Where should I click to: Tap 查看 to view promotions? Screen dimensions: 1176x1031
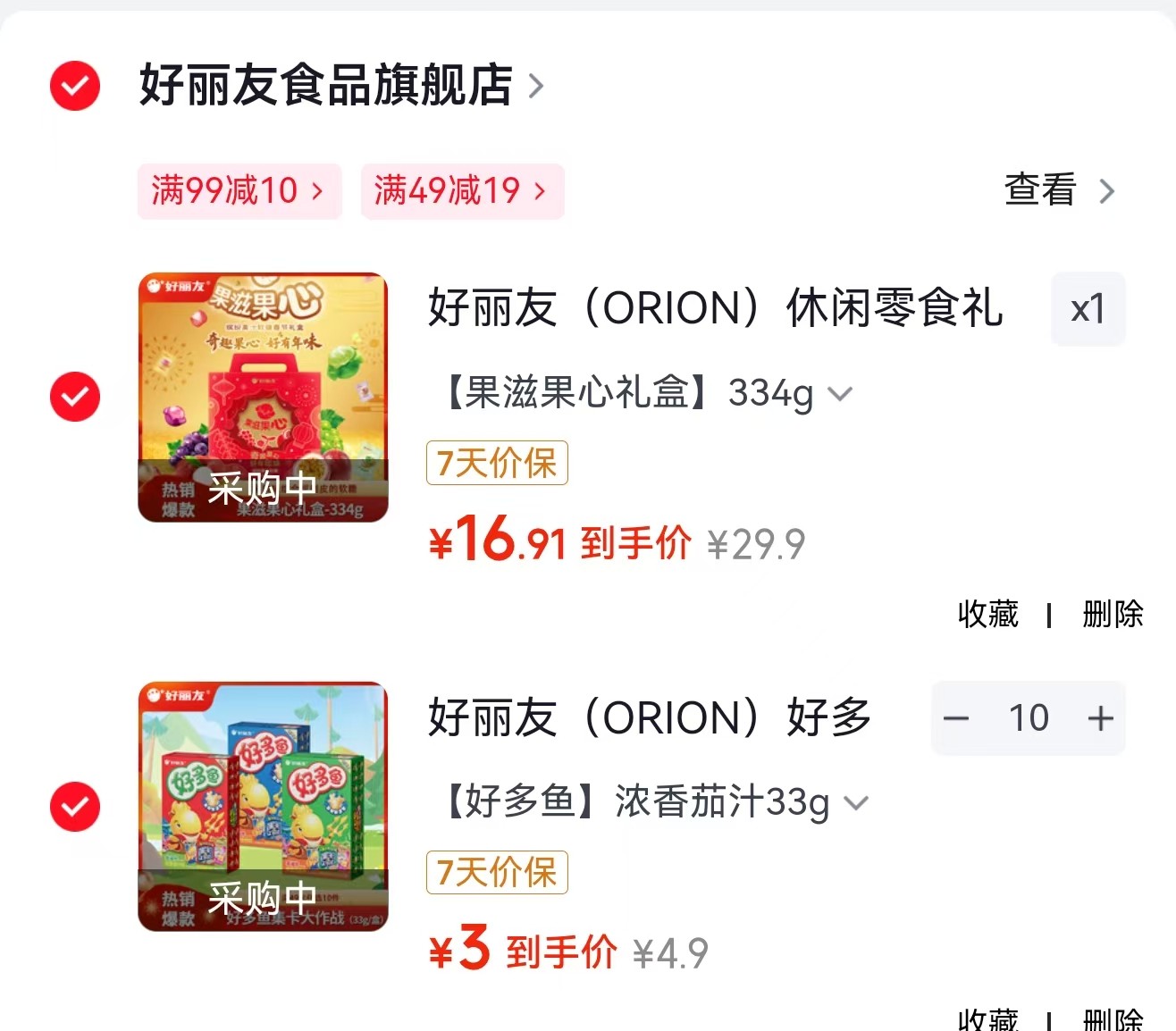1058,190
